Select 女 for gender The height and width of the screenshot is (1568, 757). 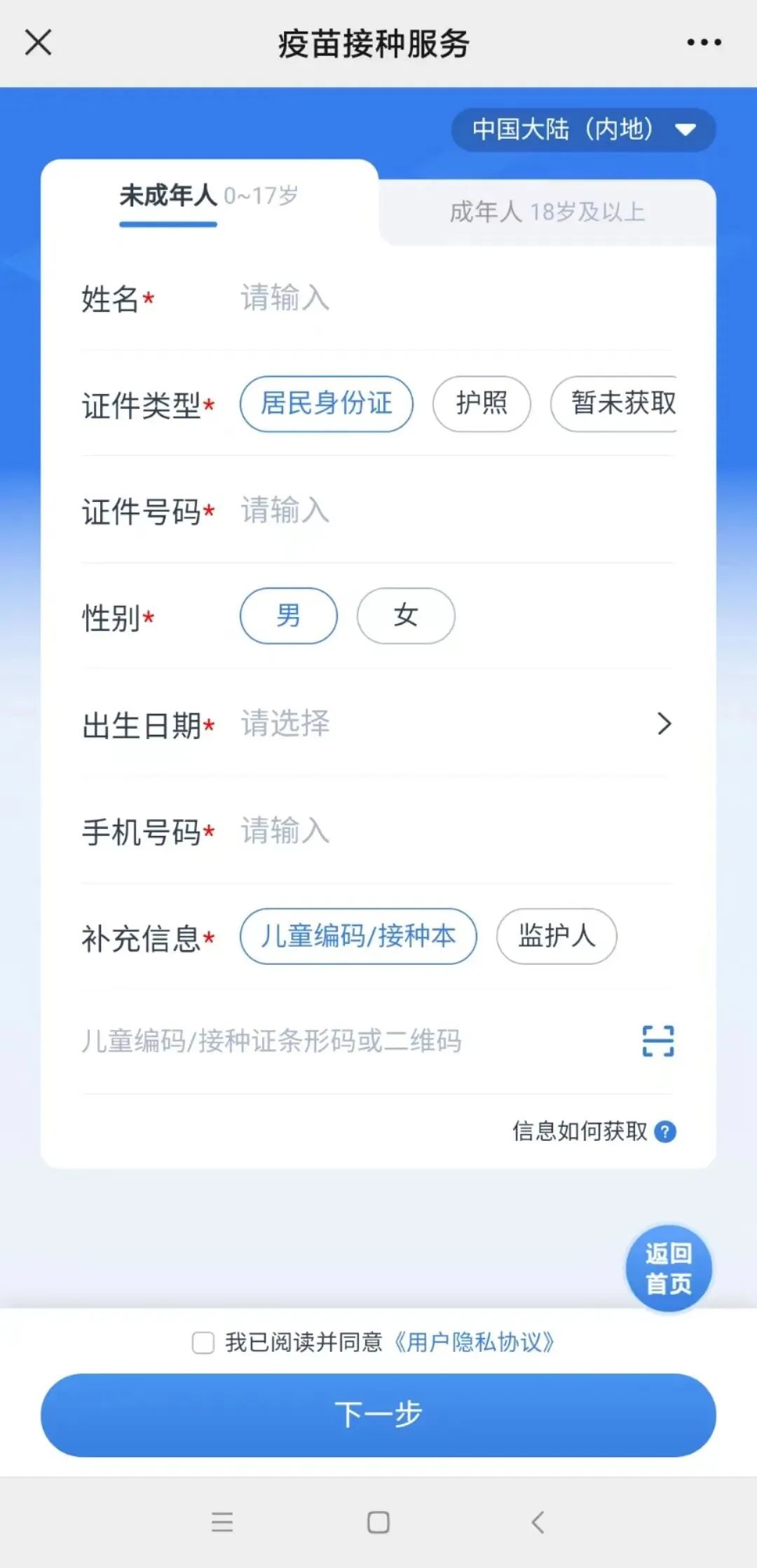click(x=406, y=616)
